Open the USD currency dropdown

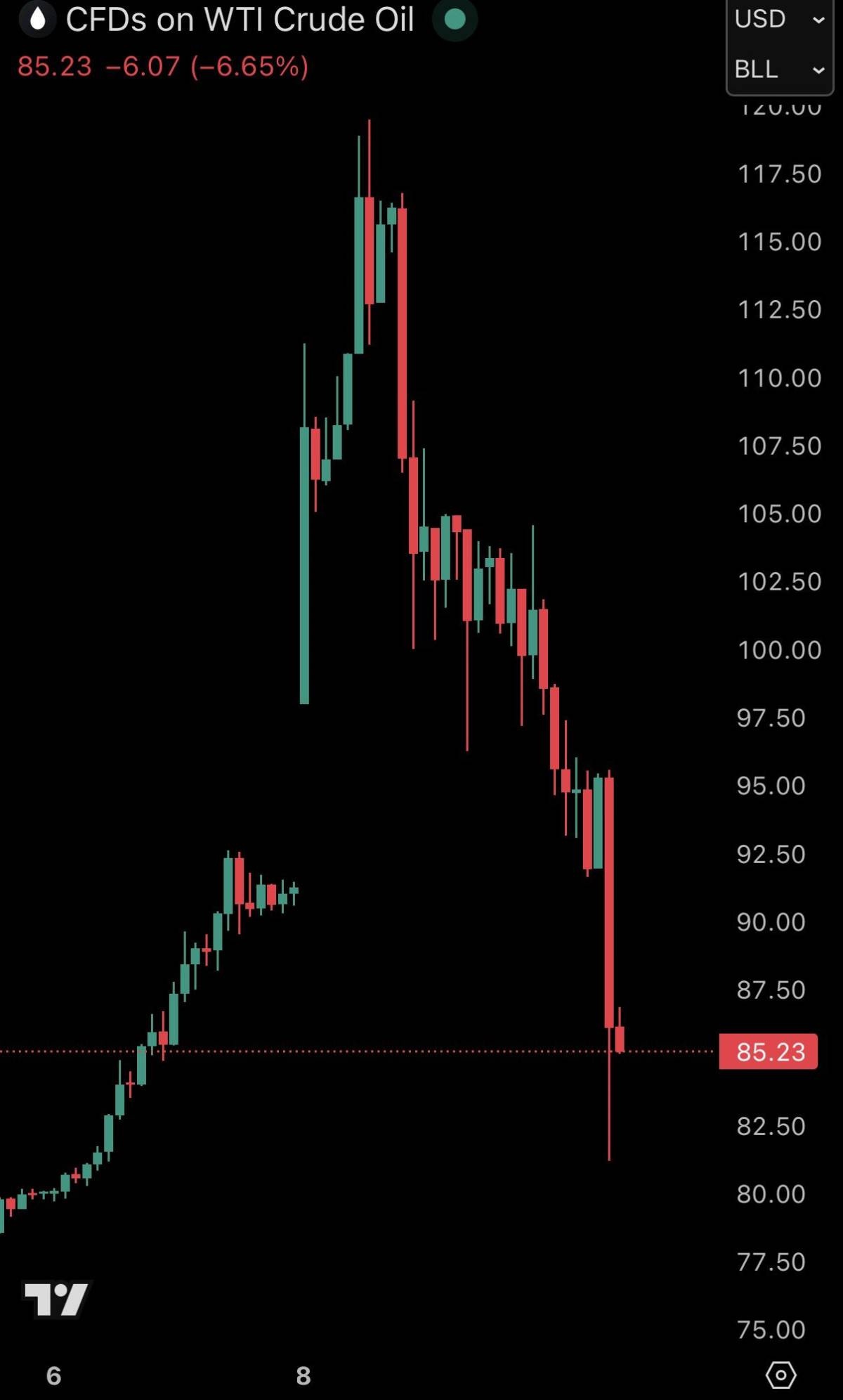778,20
